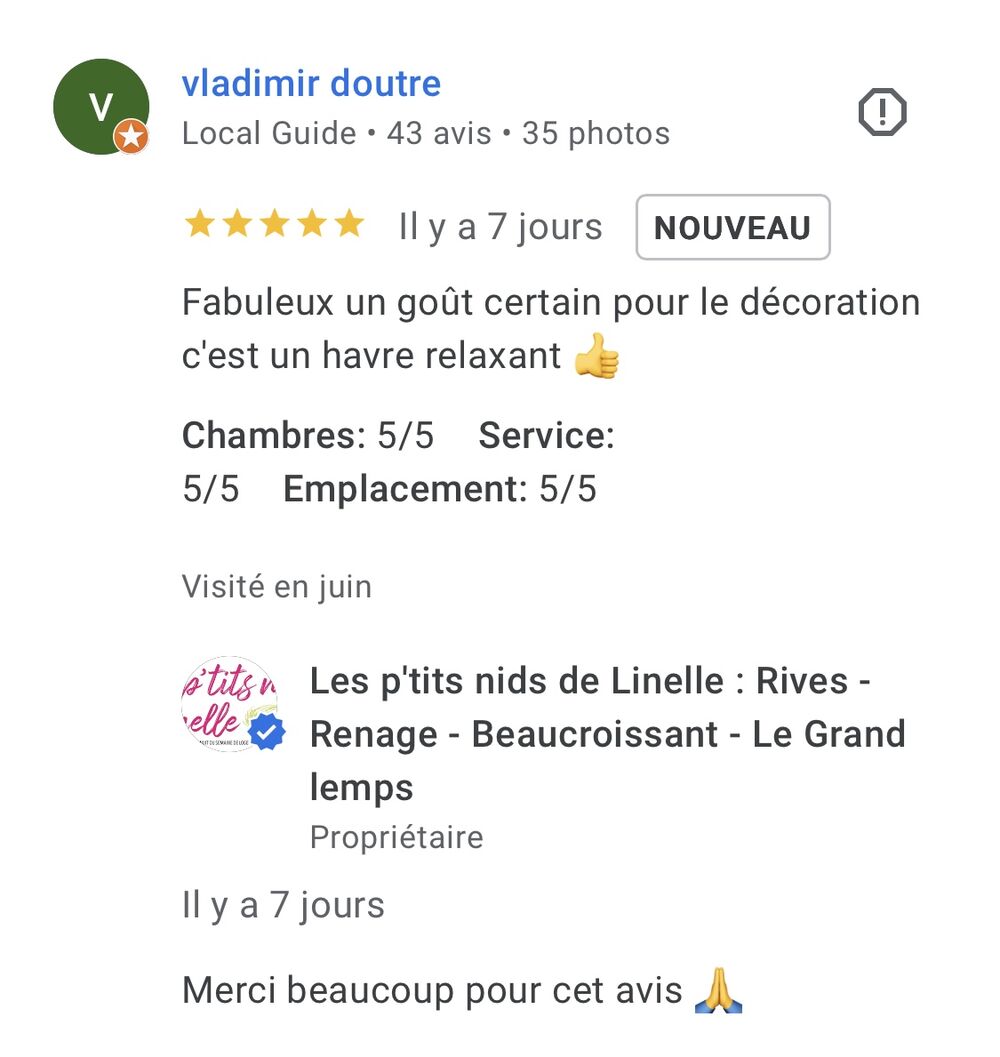Tap vladimir doutre's green avatar
The width and height of the screenshot is (1000, 1057).
tap(101, 107)
